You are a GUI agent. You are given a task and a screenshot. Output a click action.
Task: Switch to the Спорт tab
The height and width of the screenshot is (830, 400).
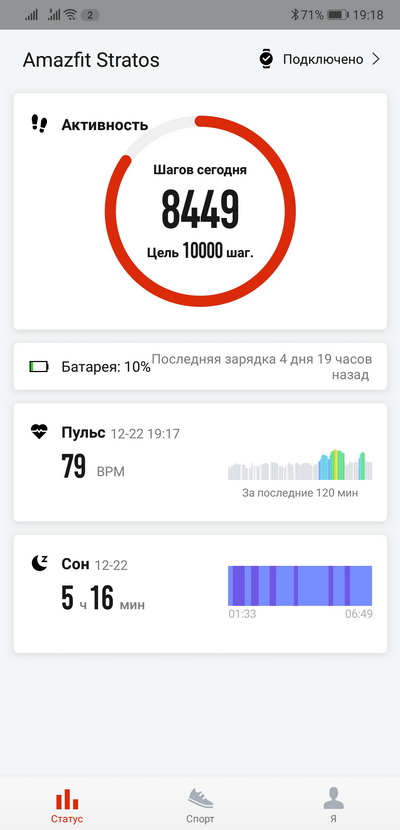[200, 805]
